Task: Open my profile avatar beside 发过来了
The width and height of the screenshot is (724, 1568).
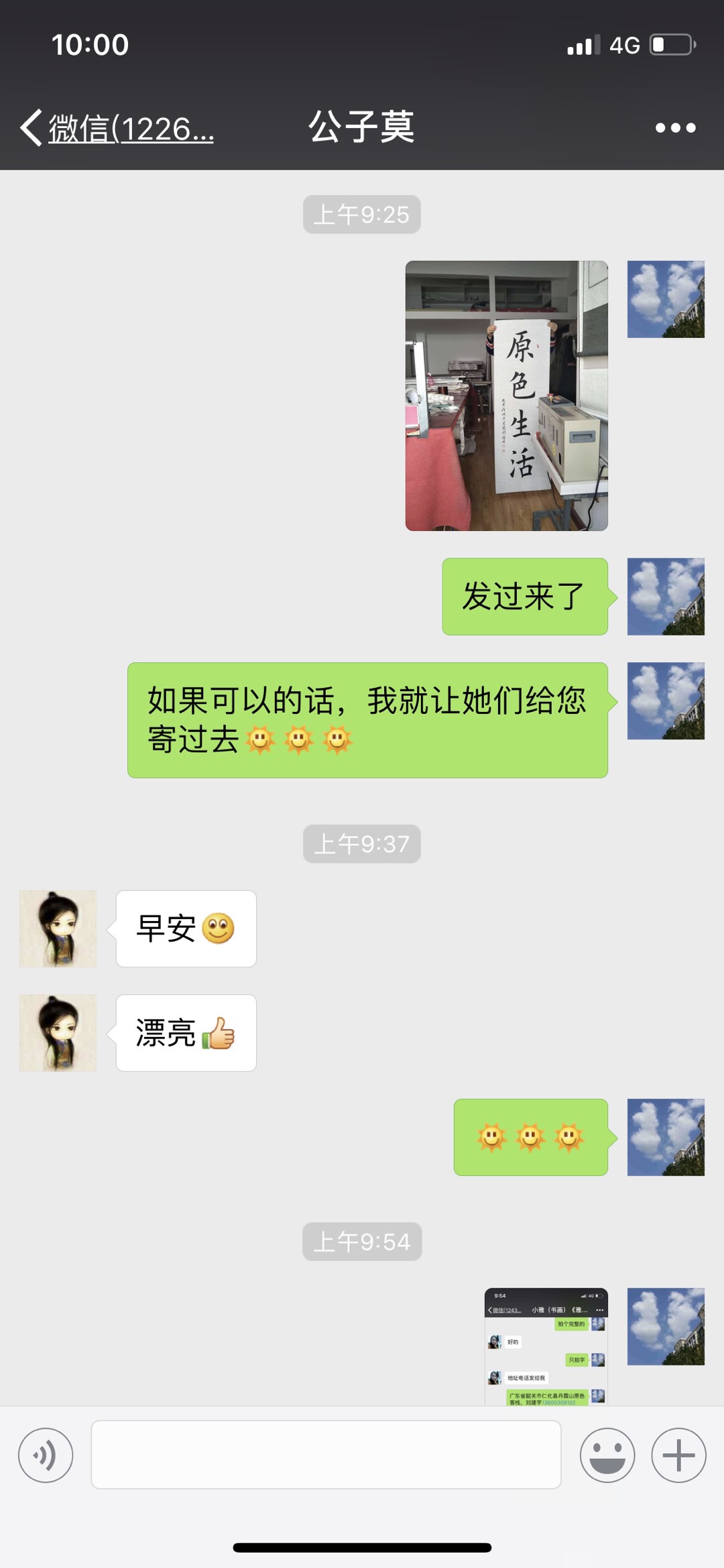Action: (x=666, y=596)
